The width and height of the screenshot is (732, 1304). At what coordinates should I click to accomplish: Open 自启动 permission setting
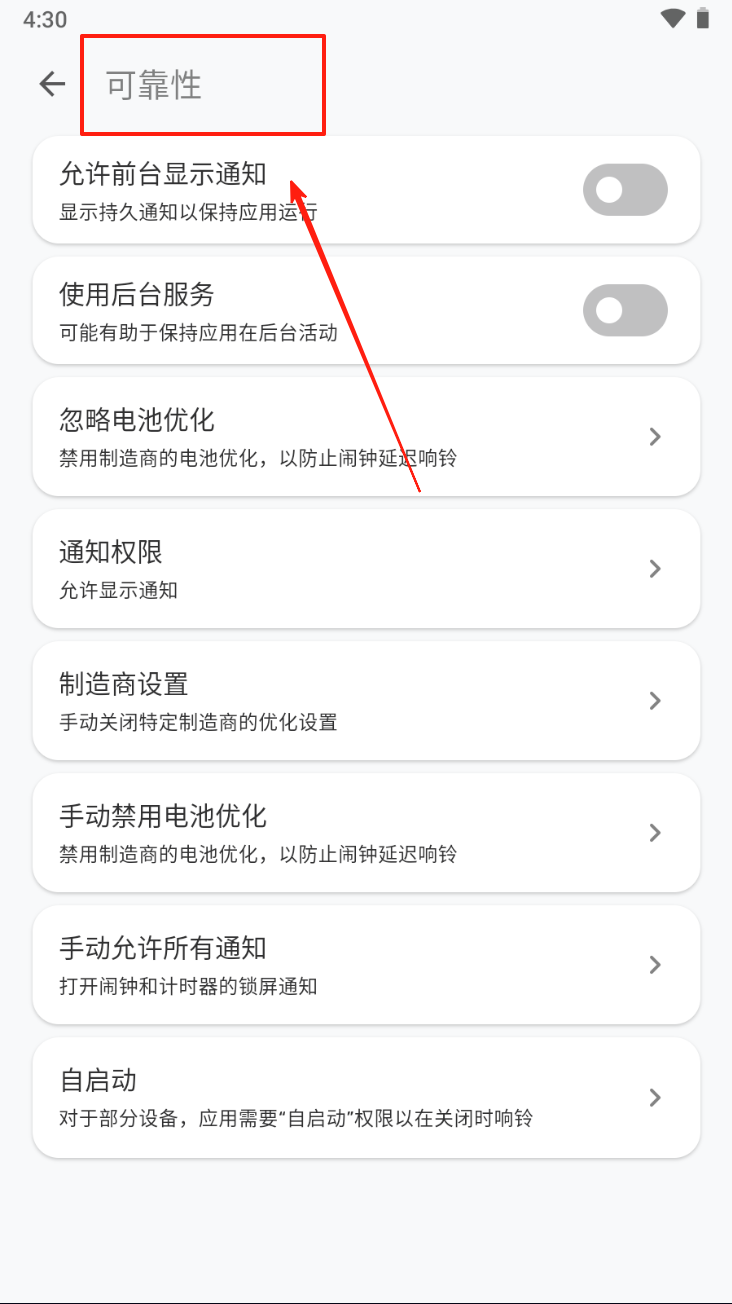[366, 1097]
